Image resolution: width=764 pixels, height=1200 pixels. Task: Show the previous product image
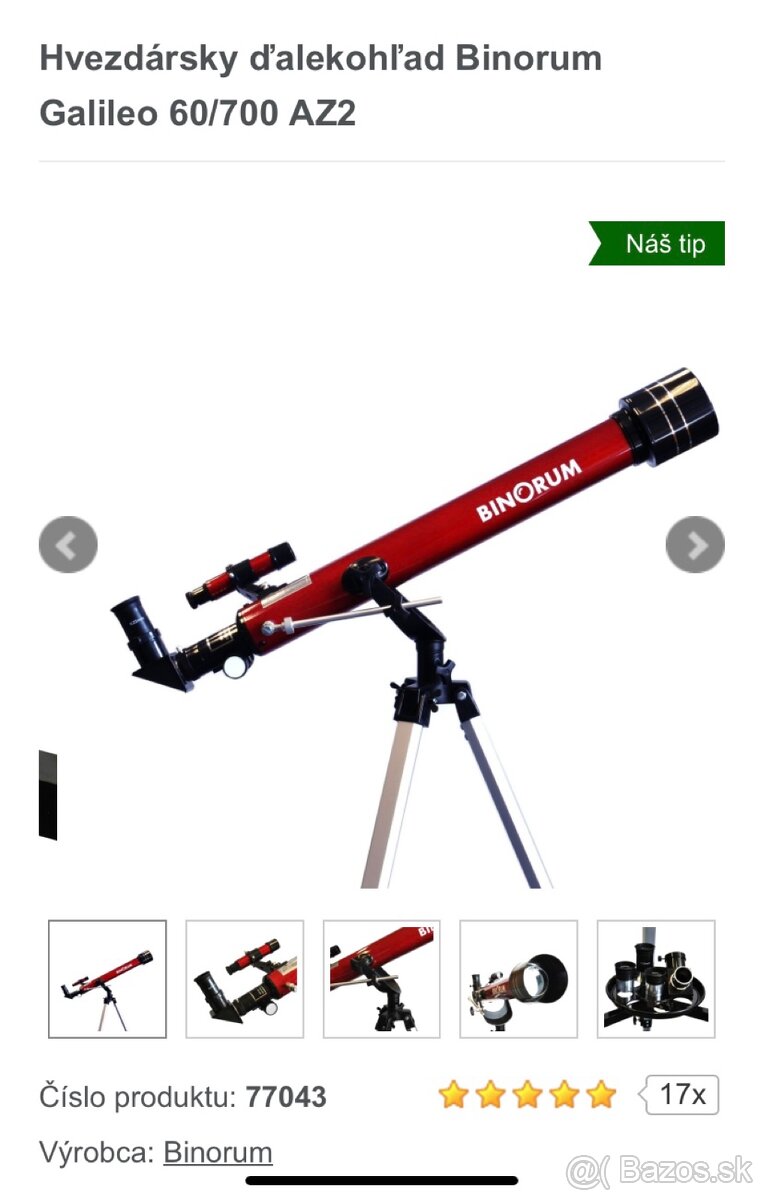[68, 545]
